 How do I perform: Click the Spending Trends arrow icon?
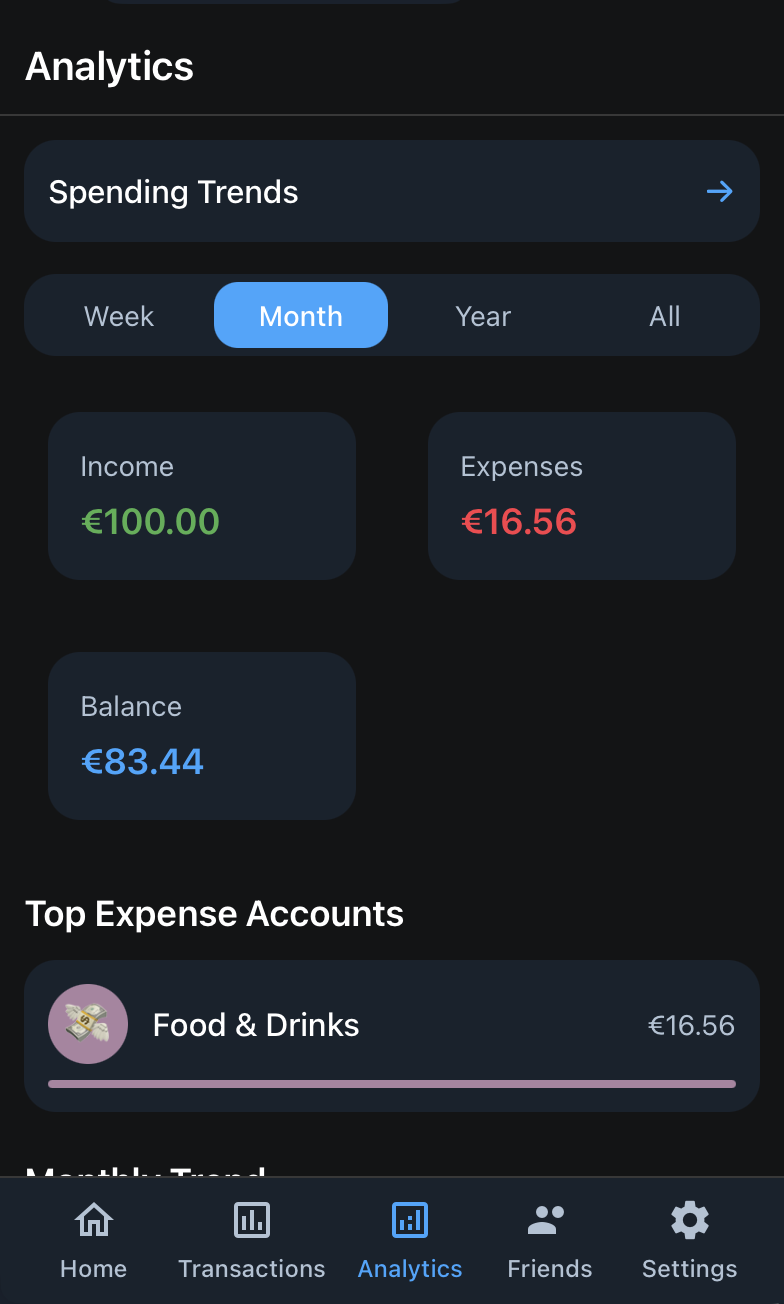point(719,191)
